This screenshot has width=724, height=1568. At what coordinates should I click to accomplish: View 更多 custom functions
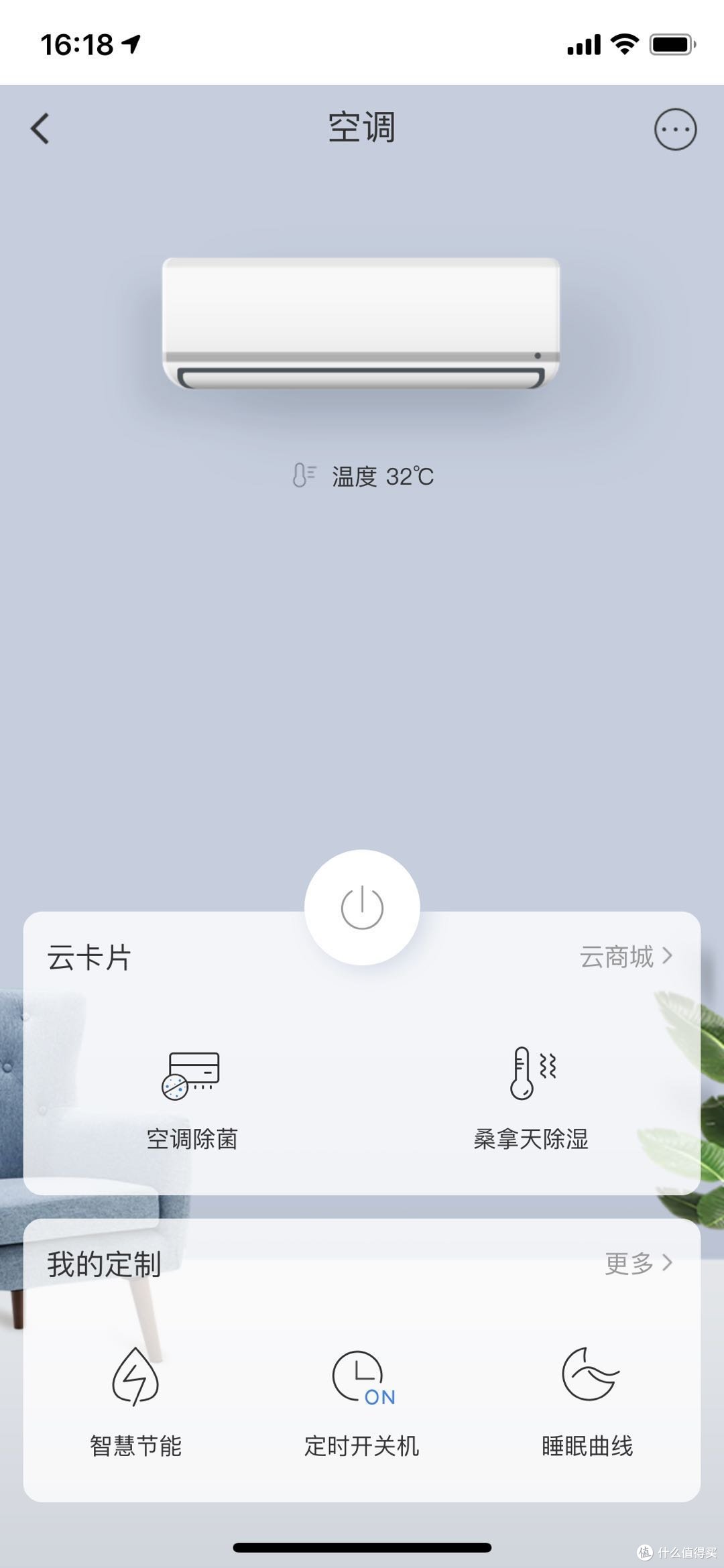click(638, 1263)
